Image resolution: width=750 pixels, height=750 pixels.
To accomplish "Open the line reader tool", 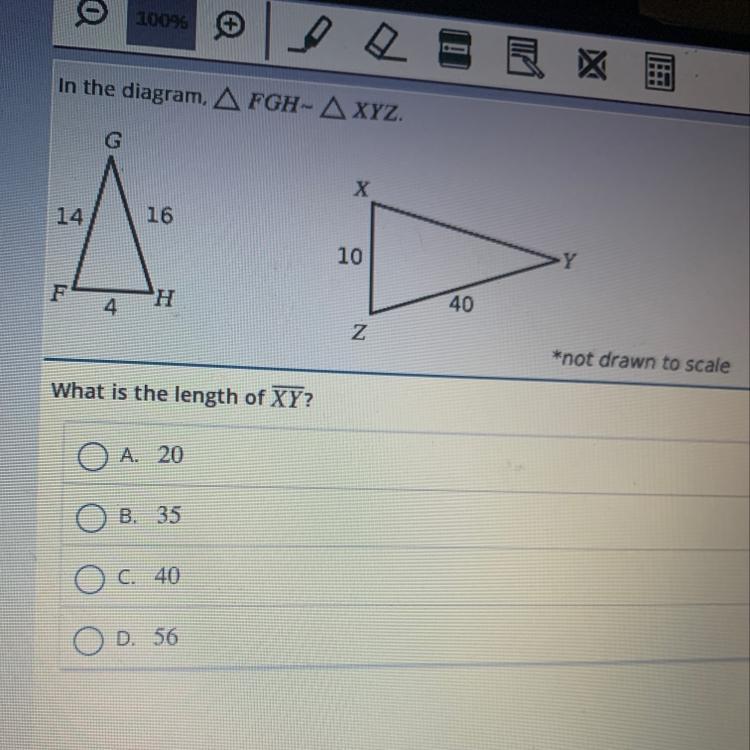I will click(454, 48).
